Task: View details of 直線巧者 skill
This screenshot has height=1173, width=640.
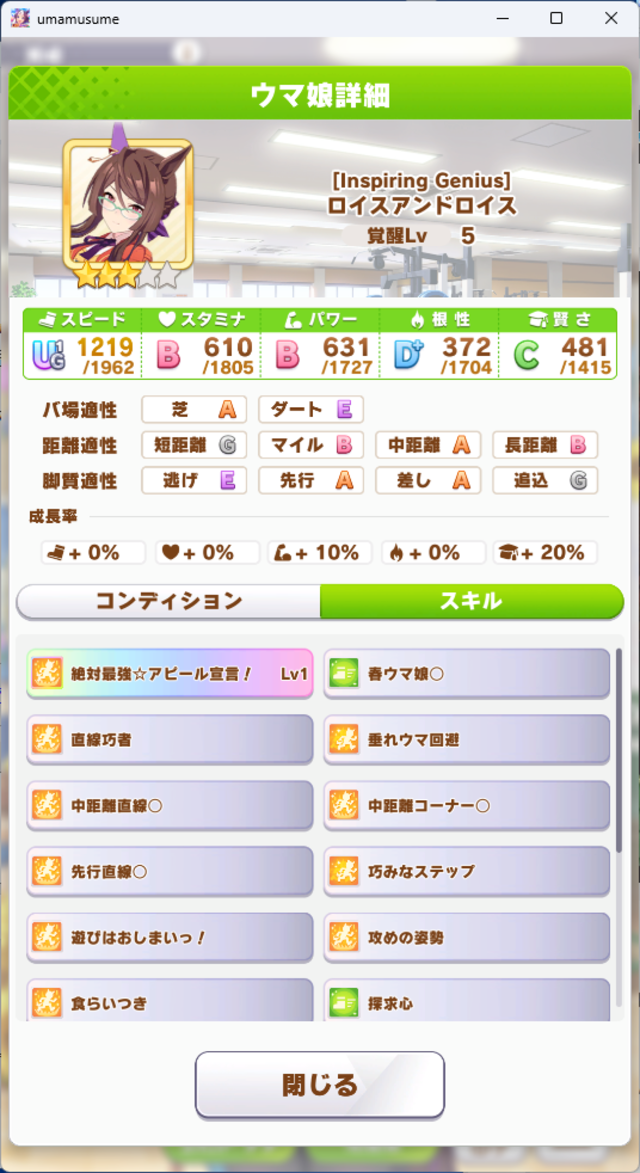Action: click(170, 740)
